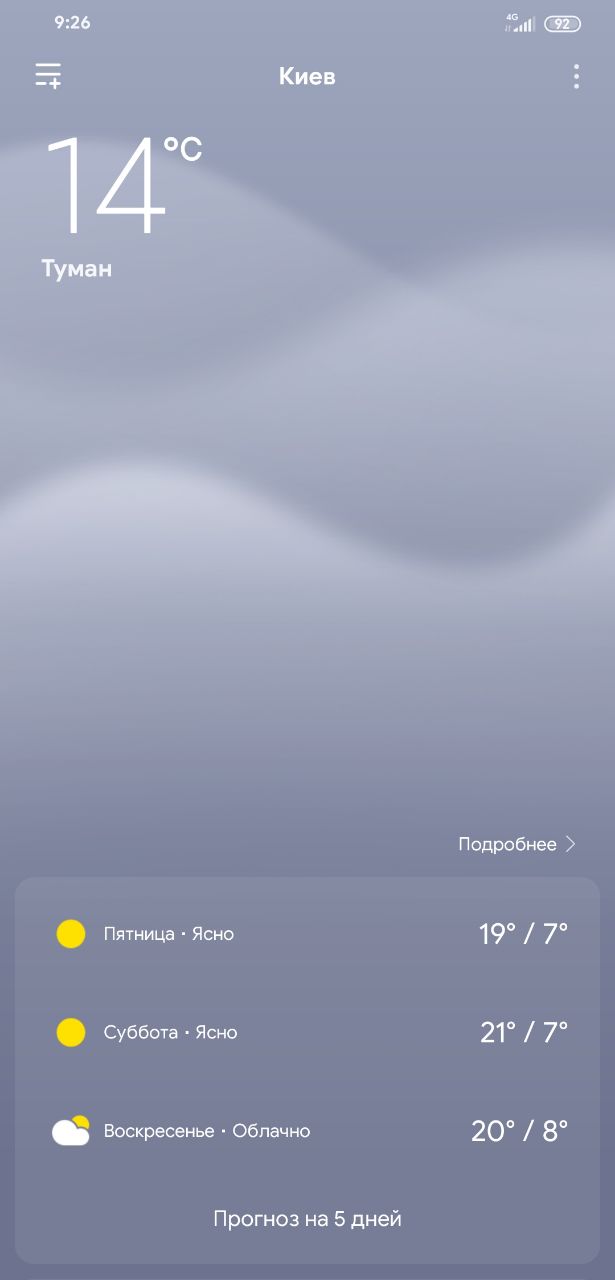Tap the current temperature 14°C

tap(120, 188)
